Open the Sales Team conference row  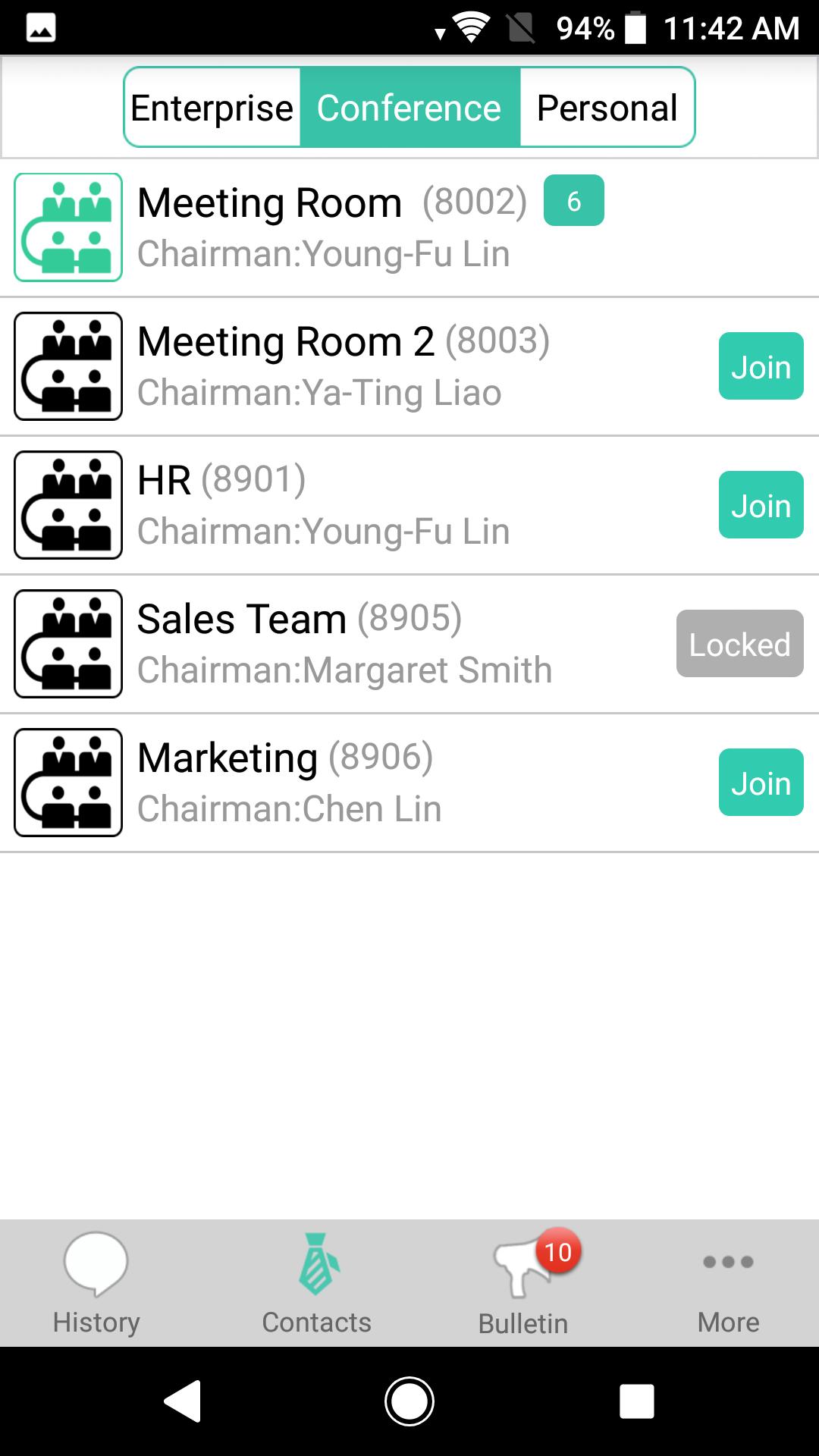(x=409, y=644)
